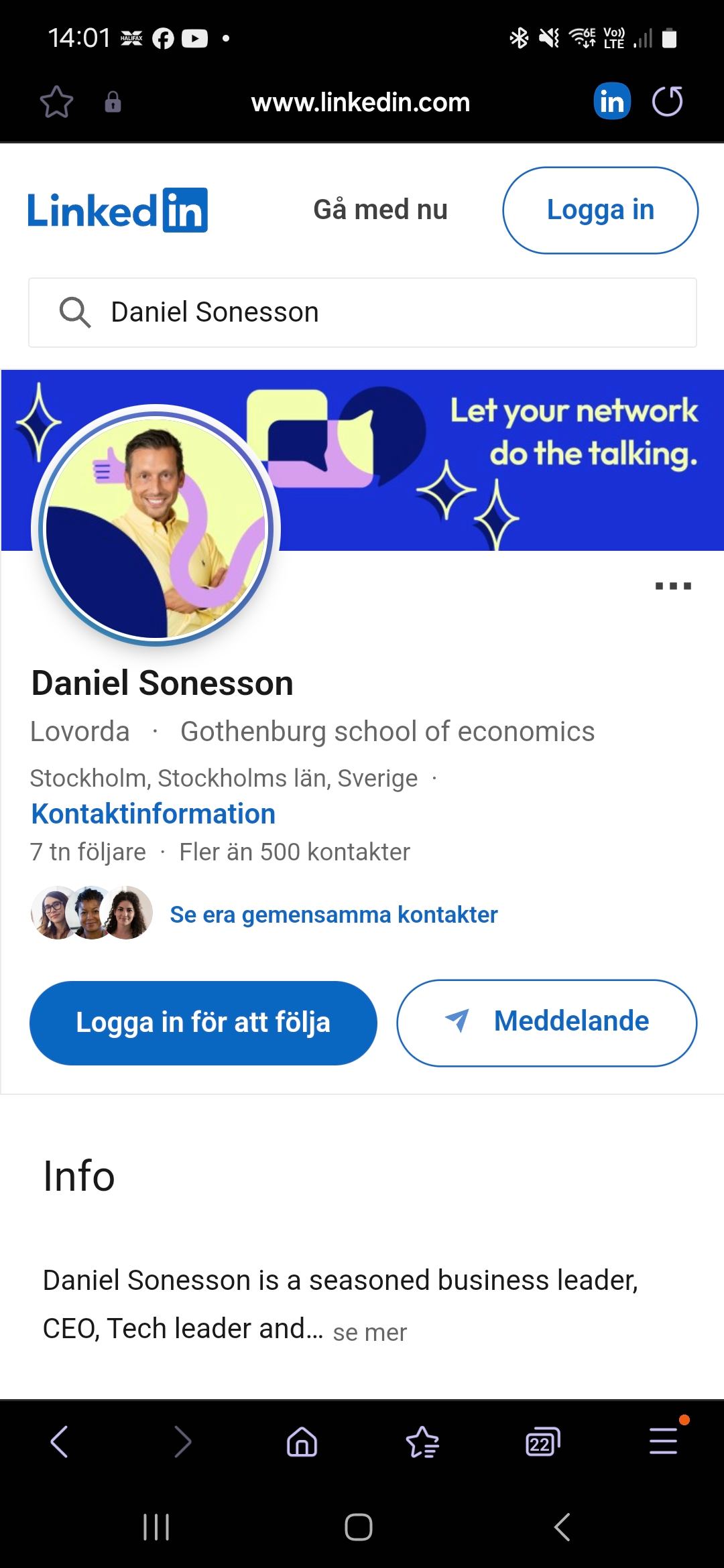This screenshot has height=1568, width=724.
Task: Open the browser hamburger menu
Action: [663, 1441]
